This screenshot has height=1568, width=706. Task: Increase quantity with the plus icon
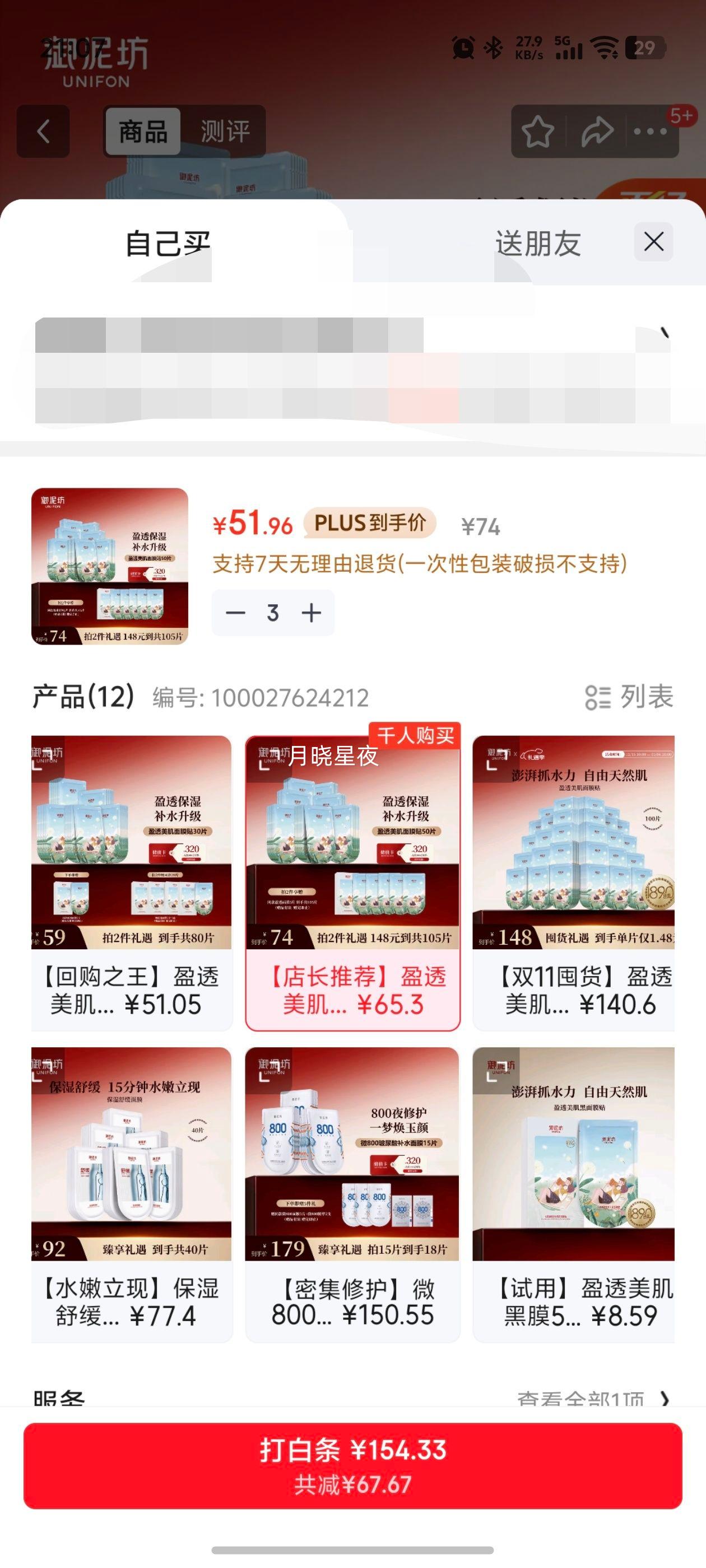[x=312, y=613]
